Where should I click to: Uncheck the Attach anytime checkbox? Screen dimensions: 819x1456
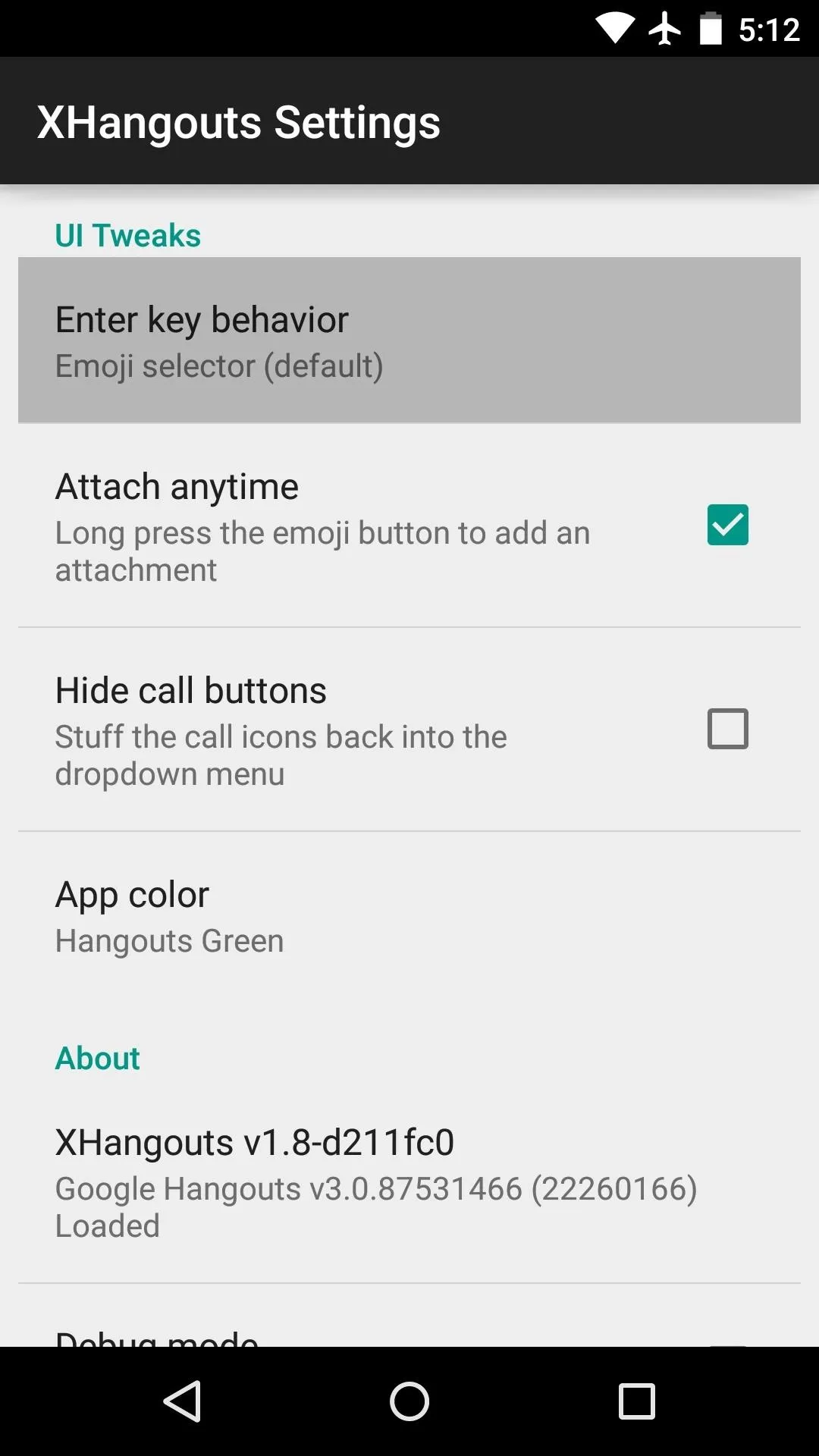(727, 525)
